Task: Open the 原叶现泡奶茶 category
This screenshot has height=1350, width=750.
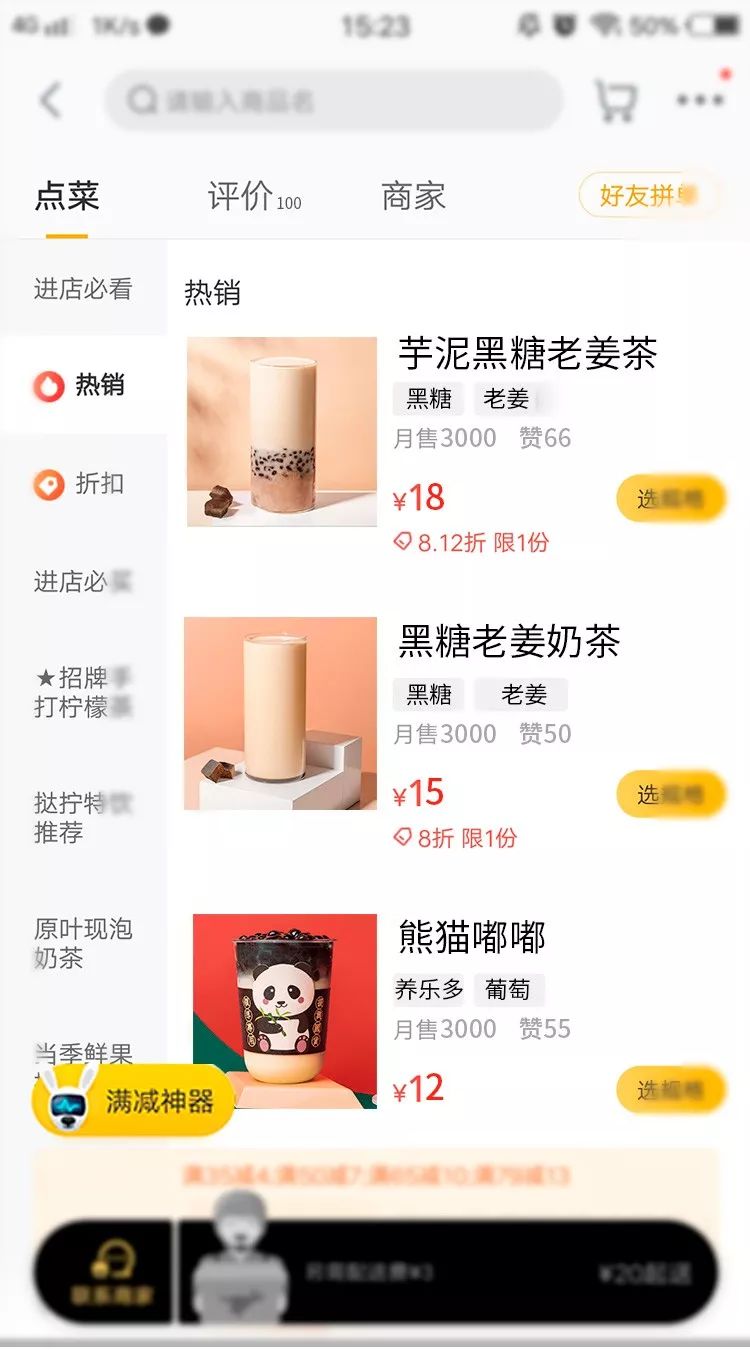Action: [x=83, y=943]
